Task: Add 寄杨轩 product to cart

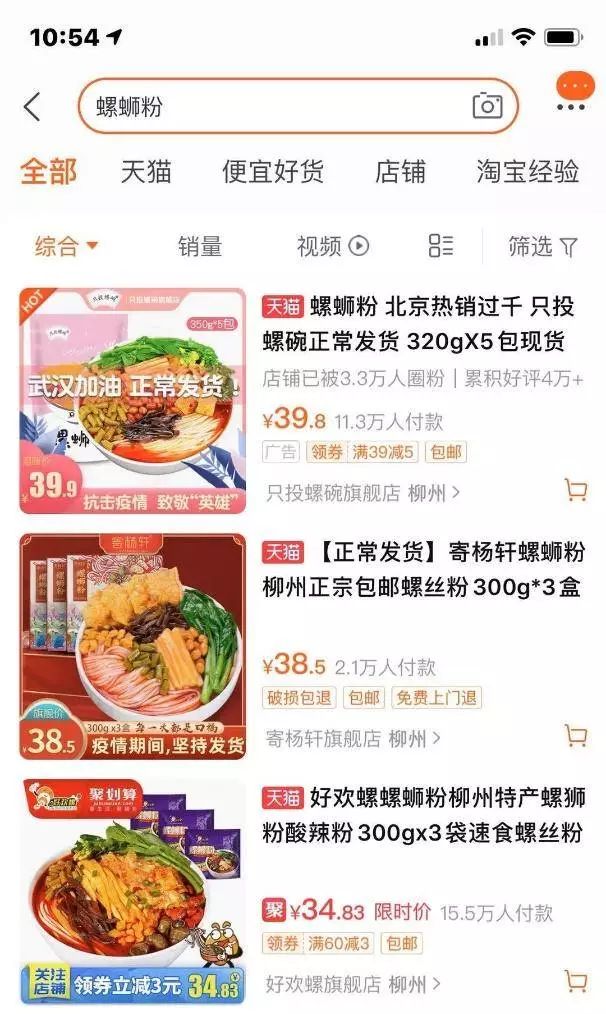Action: coord(575,737)
